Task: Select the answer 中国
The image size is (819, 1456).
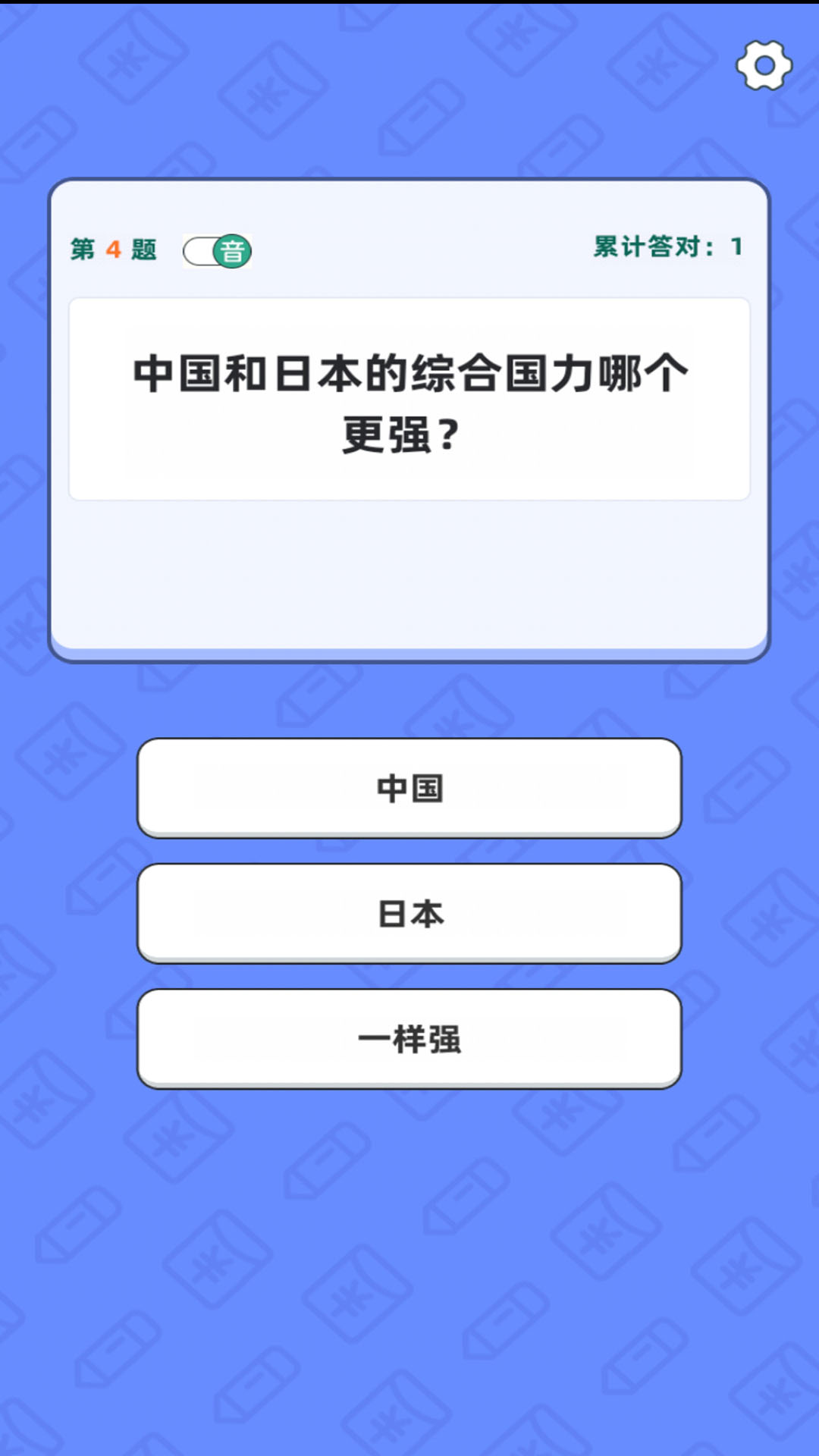Action: (409, 788)
